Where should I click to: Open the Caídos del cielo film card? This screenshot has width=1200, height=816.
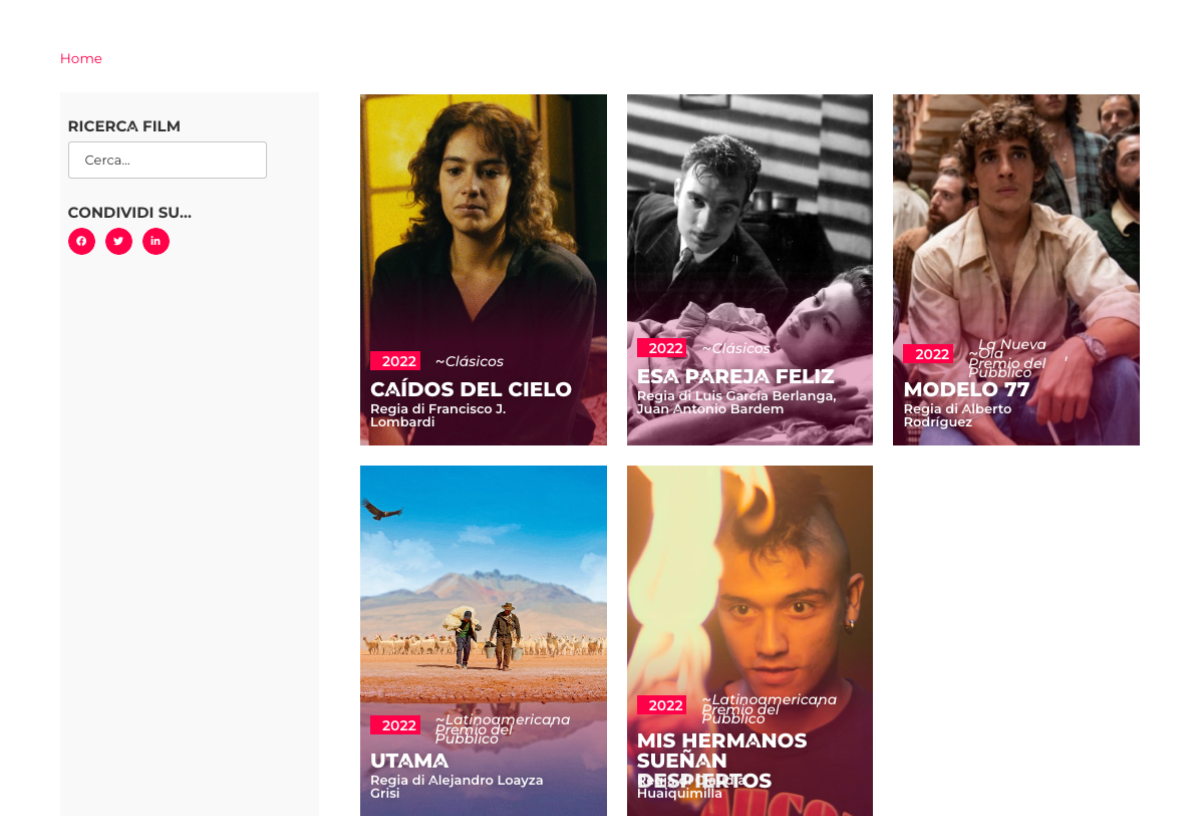coord(483,270)
